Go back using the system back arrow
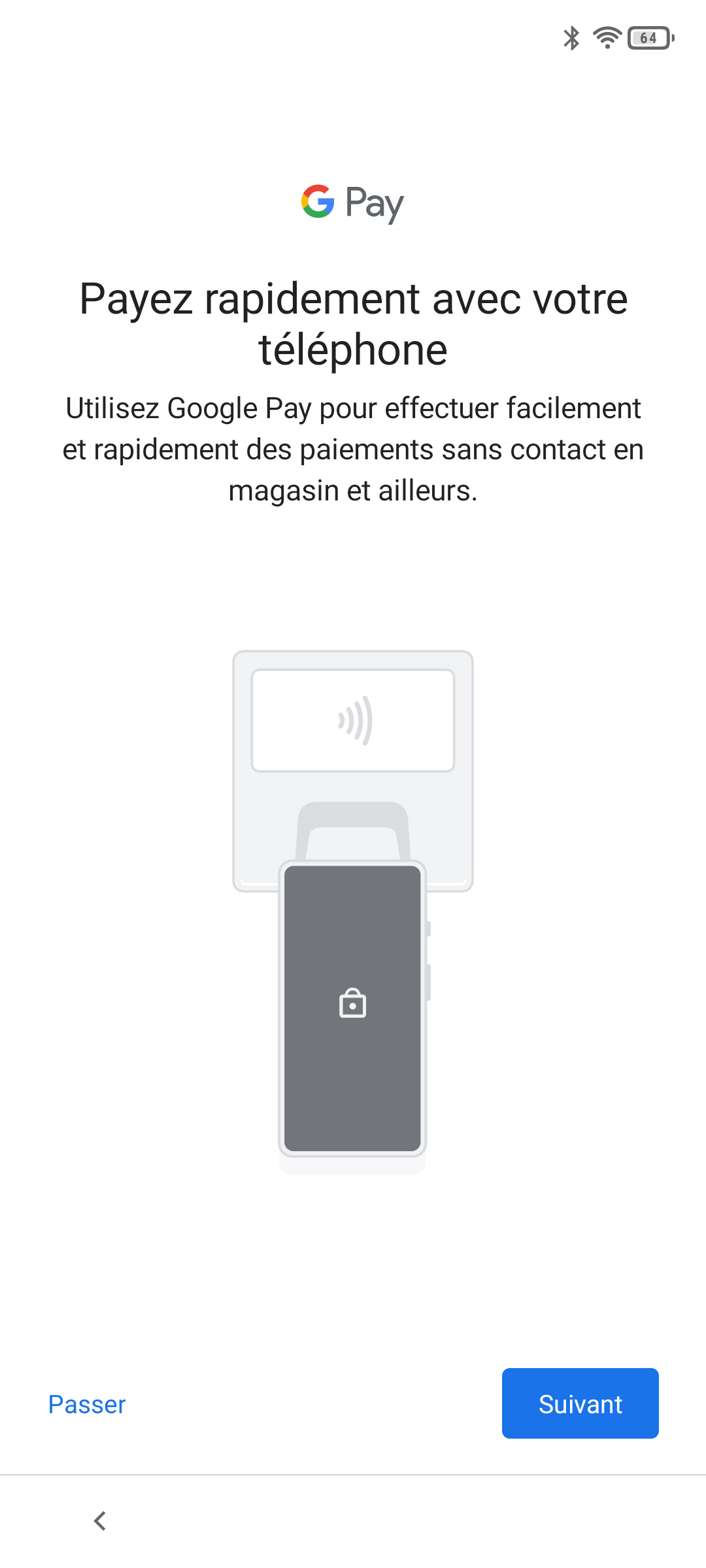This screenshot has height=1568, width=706. pos(100,1521)
